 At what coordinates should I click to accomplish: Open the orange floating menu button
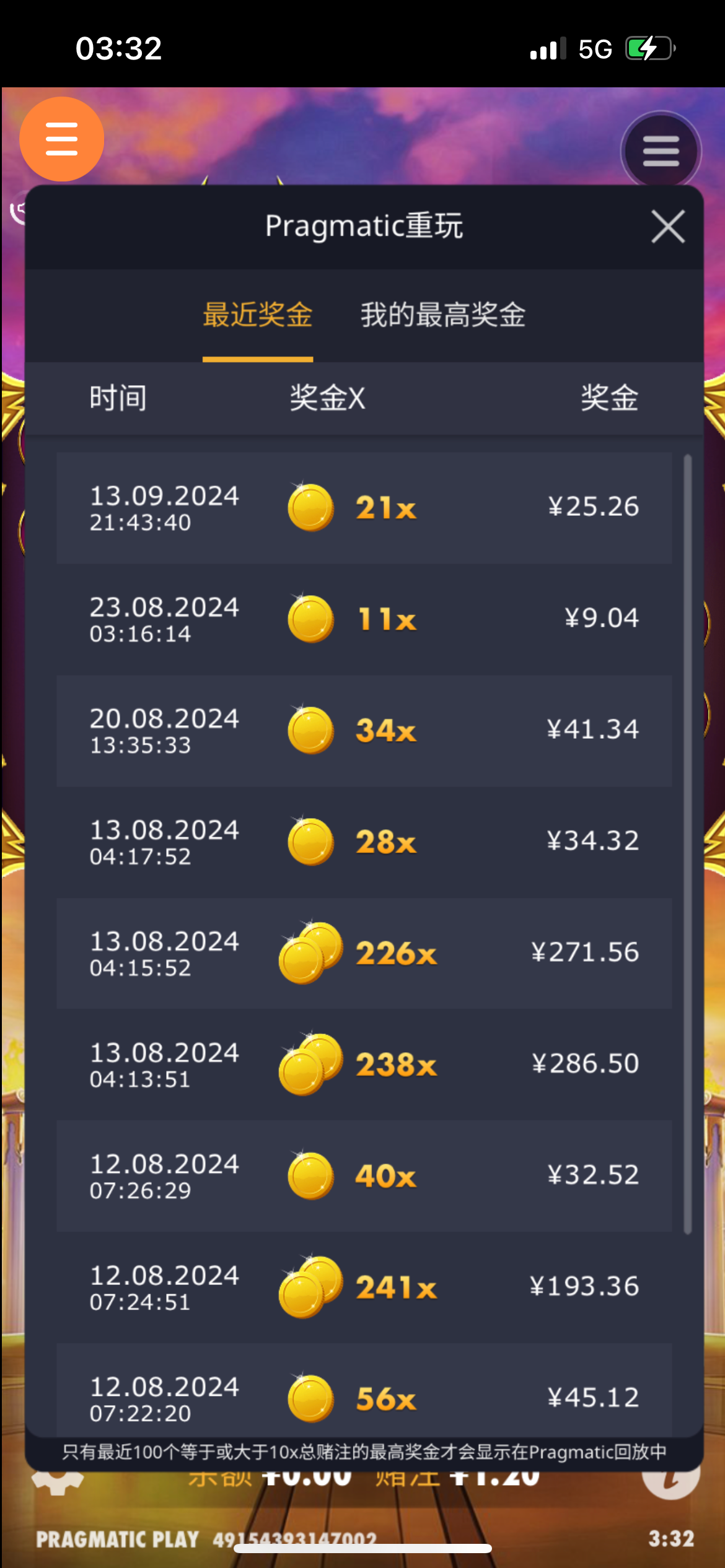[x=62, y=139]
